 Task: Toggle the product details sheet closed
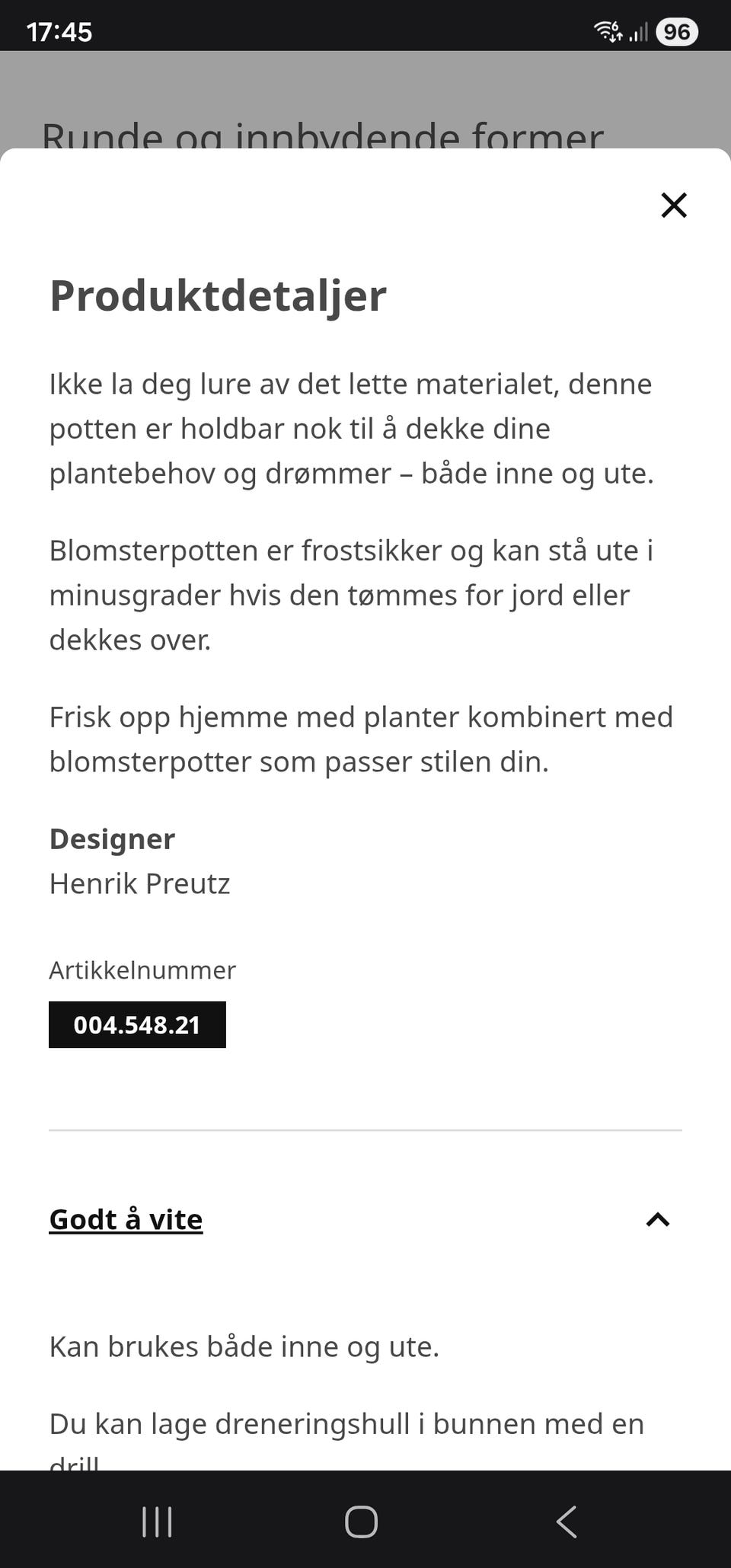(x=673, y=205)
